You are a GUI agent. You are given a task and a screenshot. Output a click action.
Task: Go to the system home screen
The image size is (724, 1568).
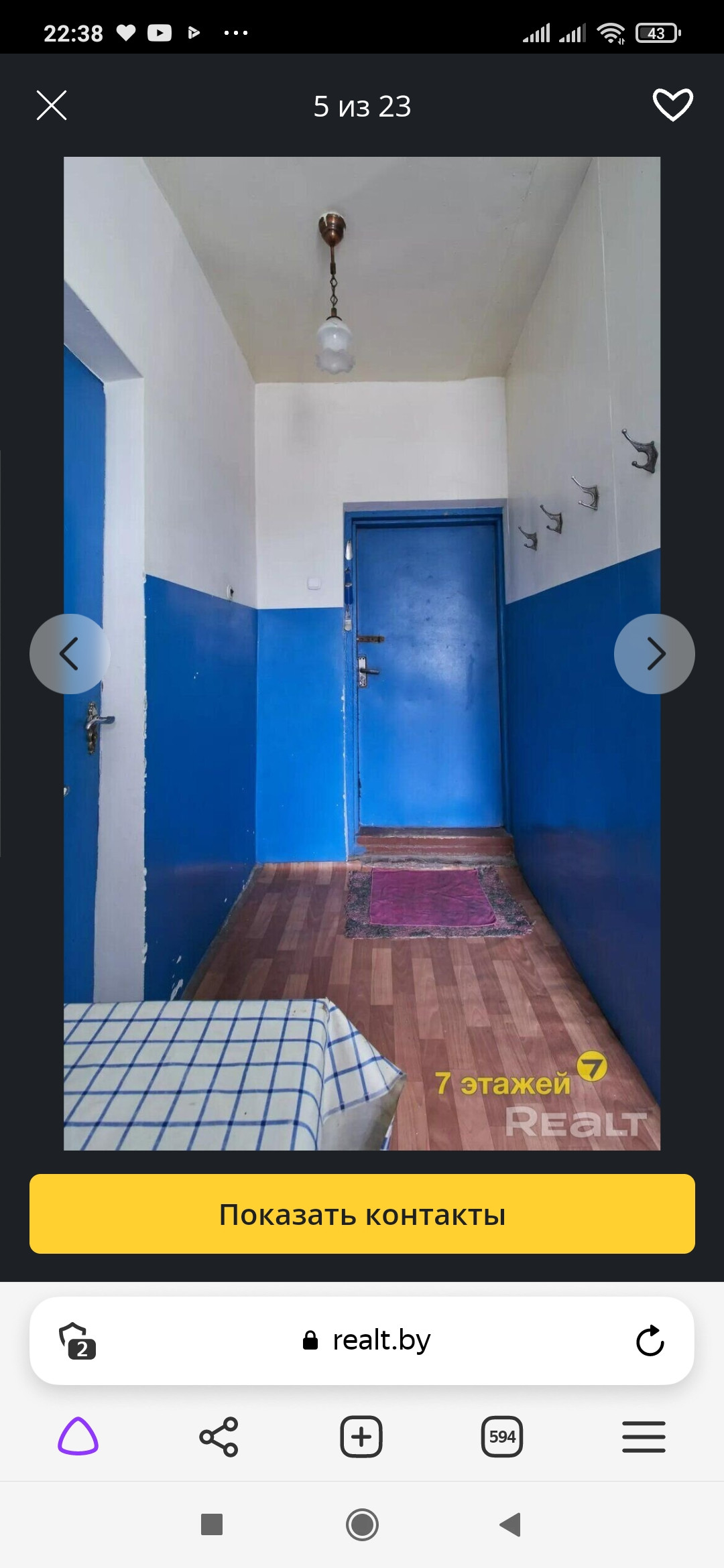(362, 1525)
